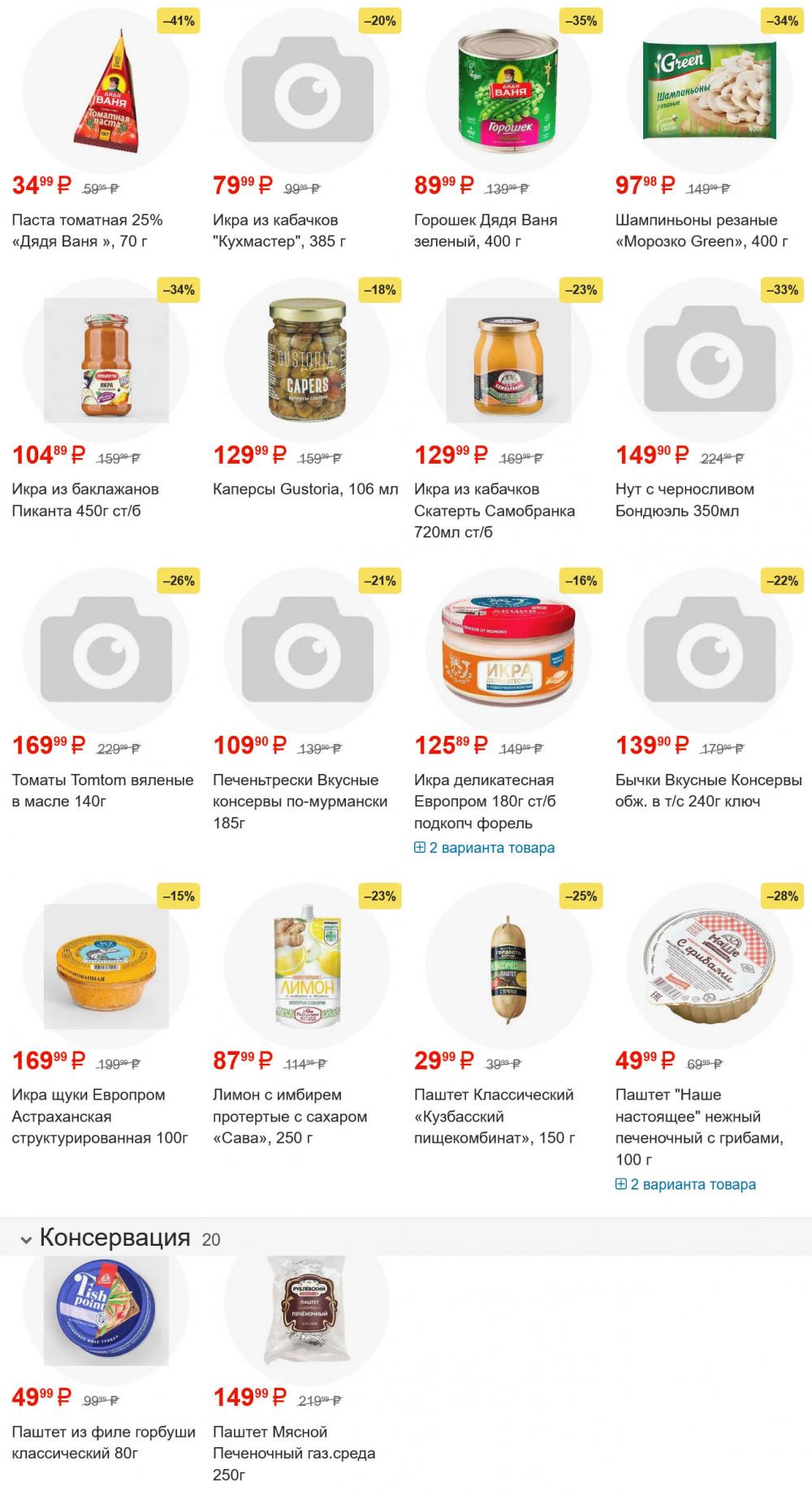Open Нут с черносливом Бондюэль product
Screen dimensions: 812x1491
coord(684,499)
